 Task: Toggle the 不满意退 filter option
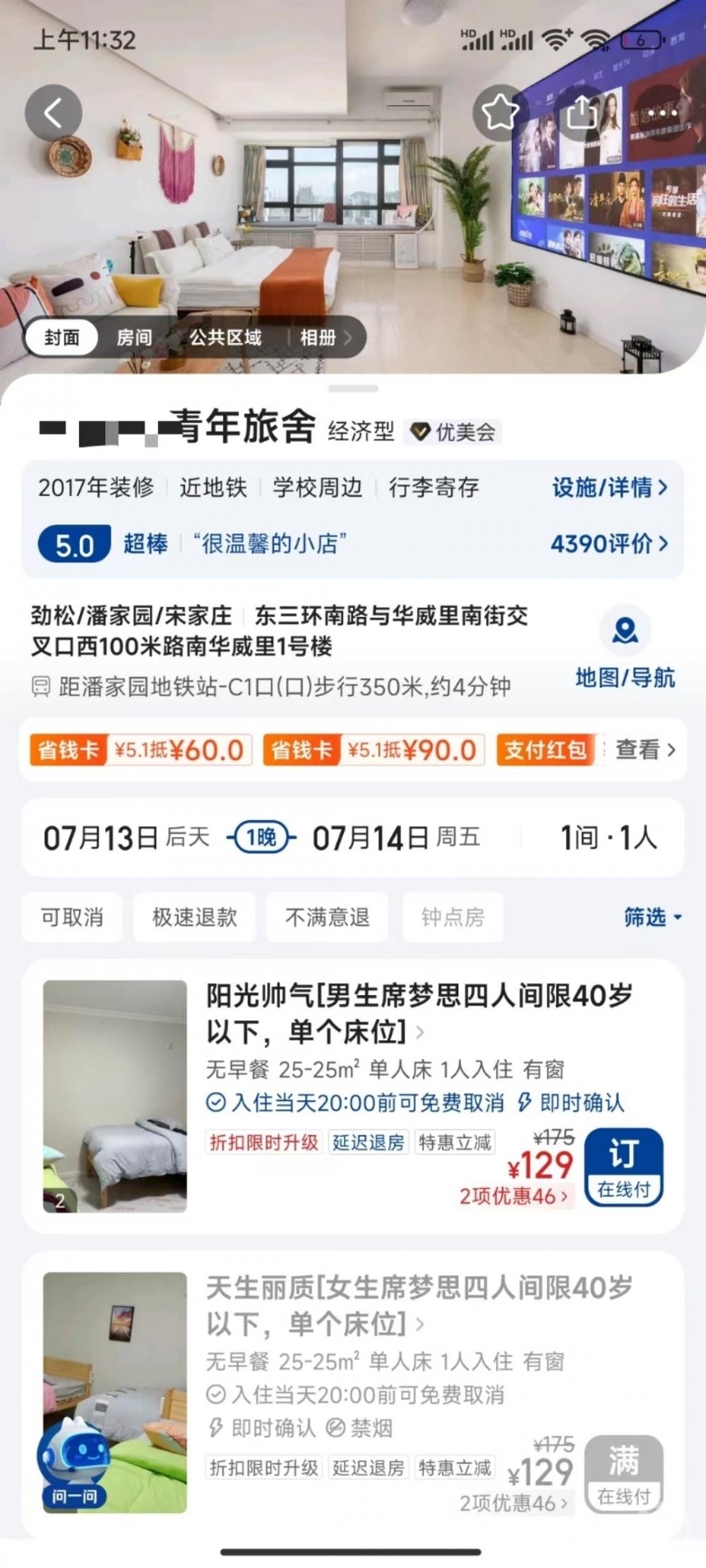pyautogui.click(x=326, y=917)
